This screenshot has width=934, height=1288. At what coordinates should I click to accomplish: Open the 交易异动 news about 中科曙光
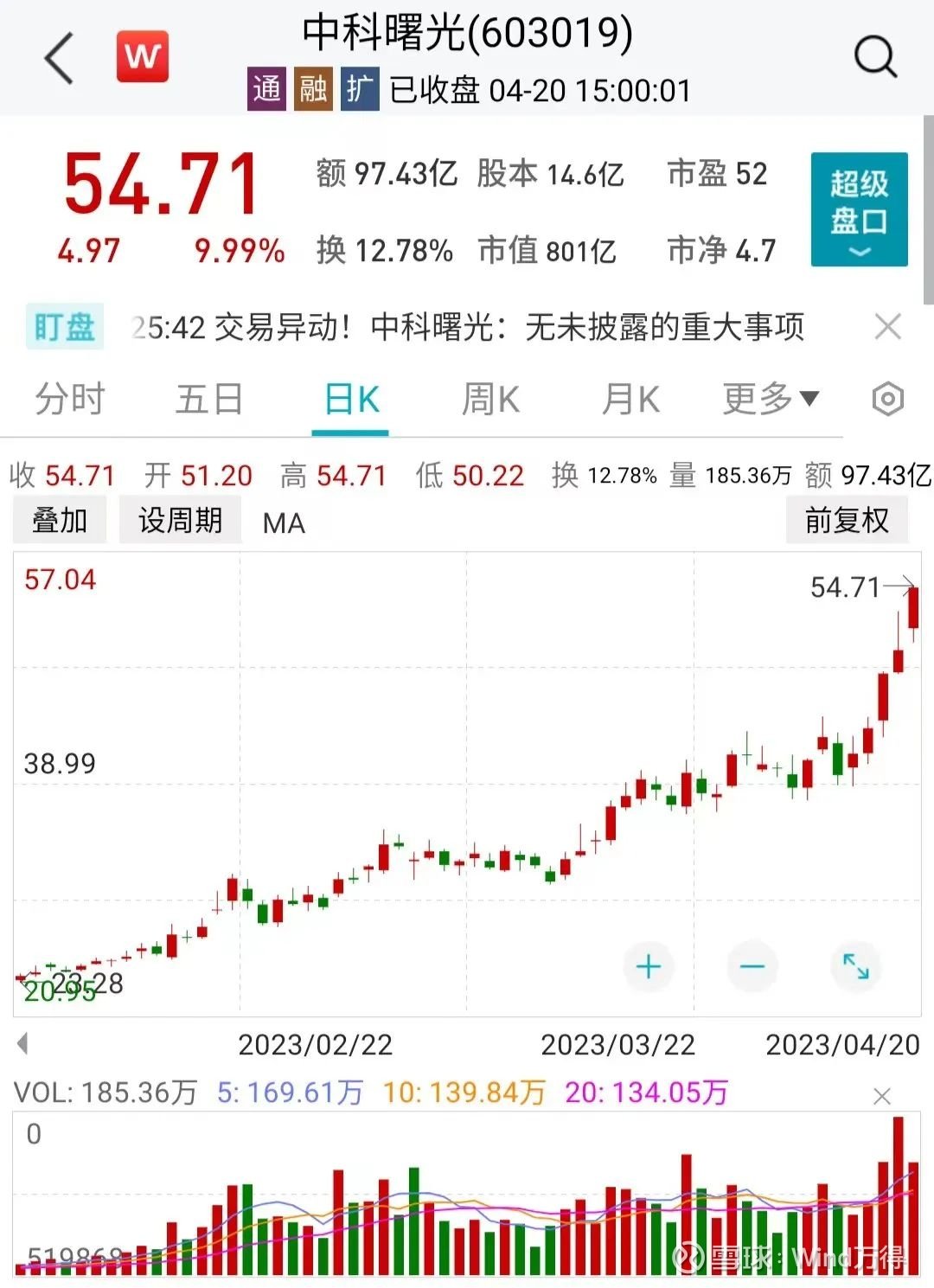(467, 328)
